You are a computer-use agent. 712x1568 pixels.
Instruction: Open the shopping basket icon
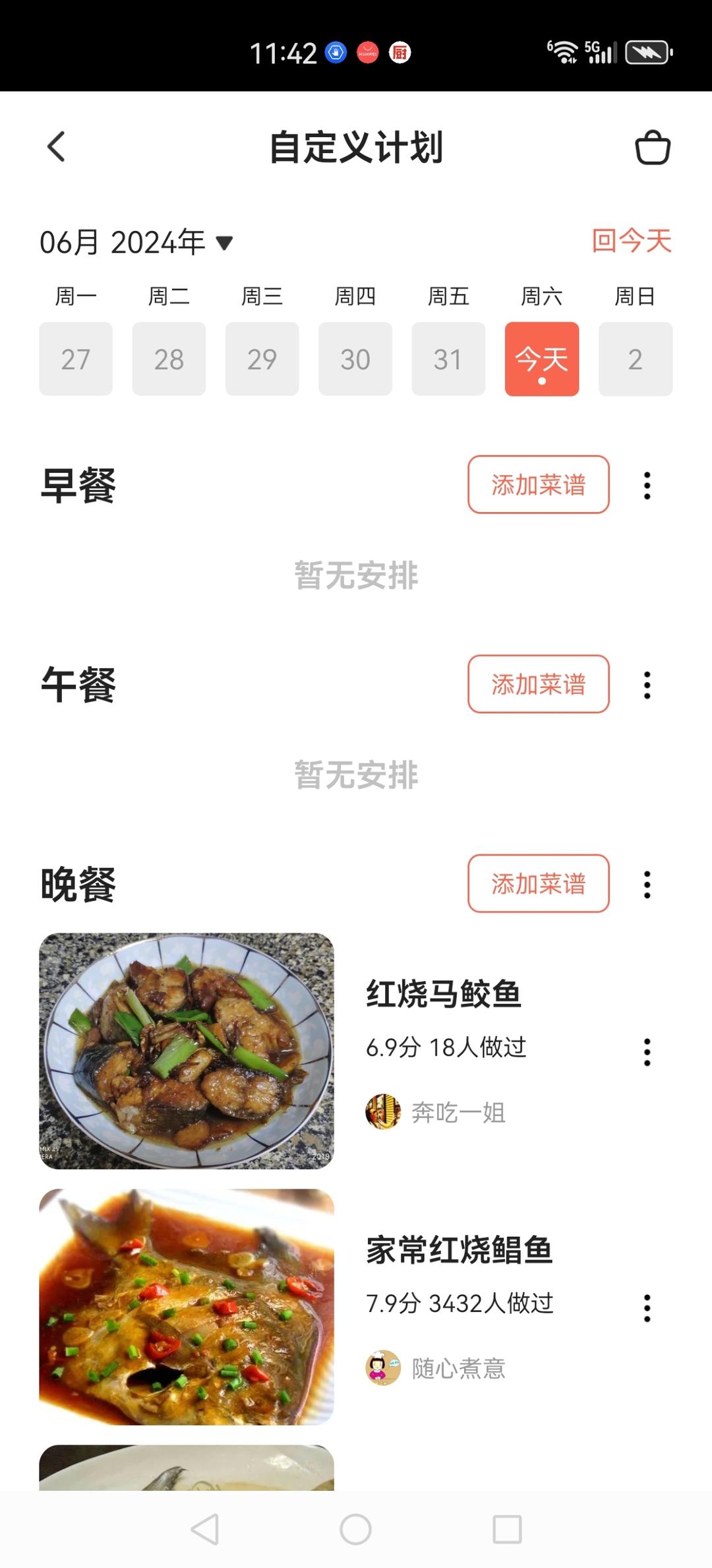[x=652, y=148]
